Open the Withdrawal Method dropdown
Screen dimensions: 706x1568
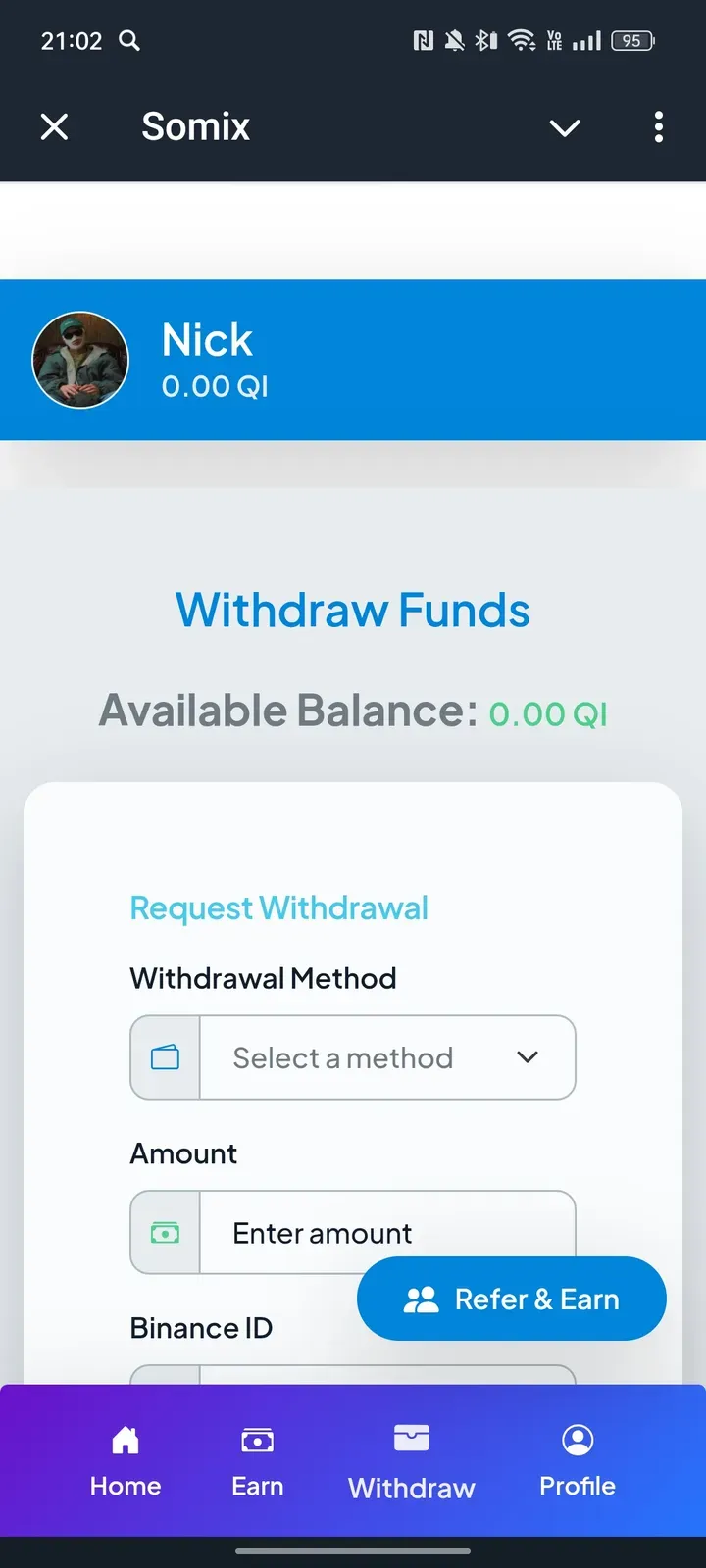coord(386,1057)
